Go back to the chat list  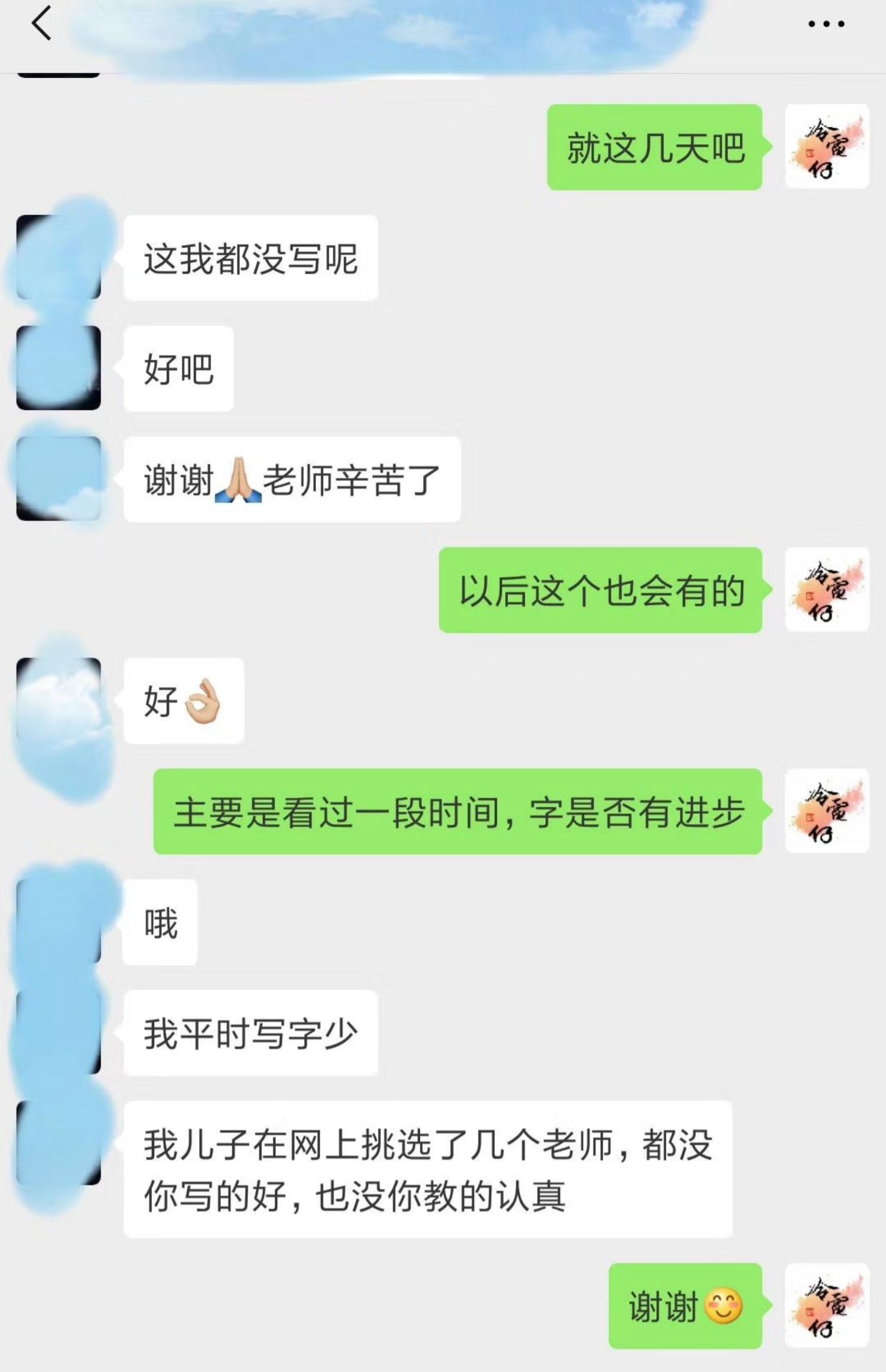pos(41,24)
